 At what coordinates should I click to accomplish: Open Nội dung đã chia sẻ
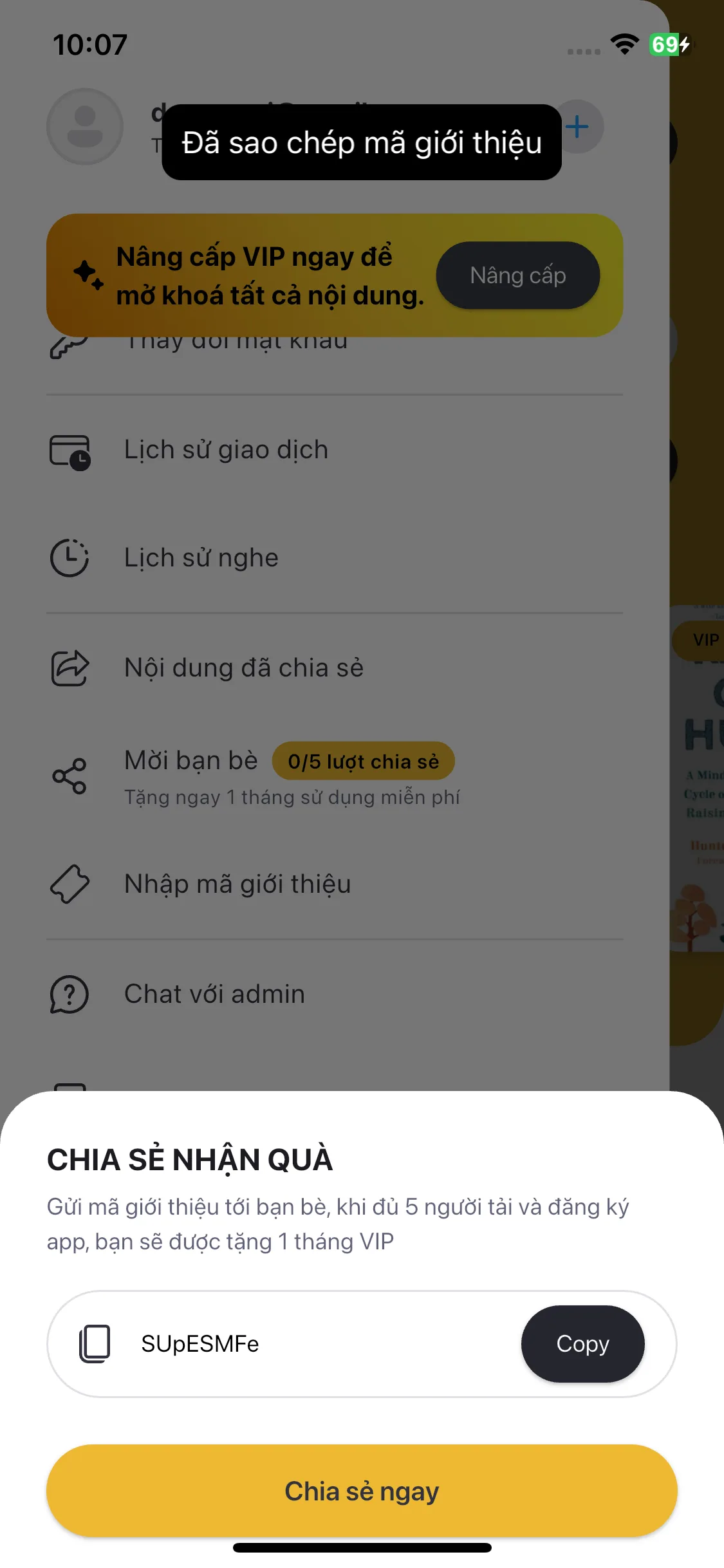pyautogui.click(x=243, y=668)
